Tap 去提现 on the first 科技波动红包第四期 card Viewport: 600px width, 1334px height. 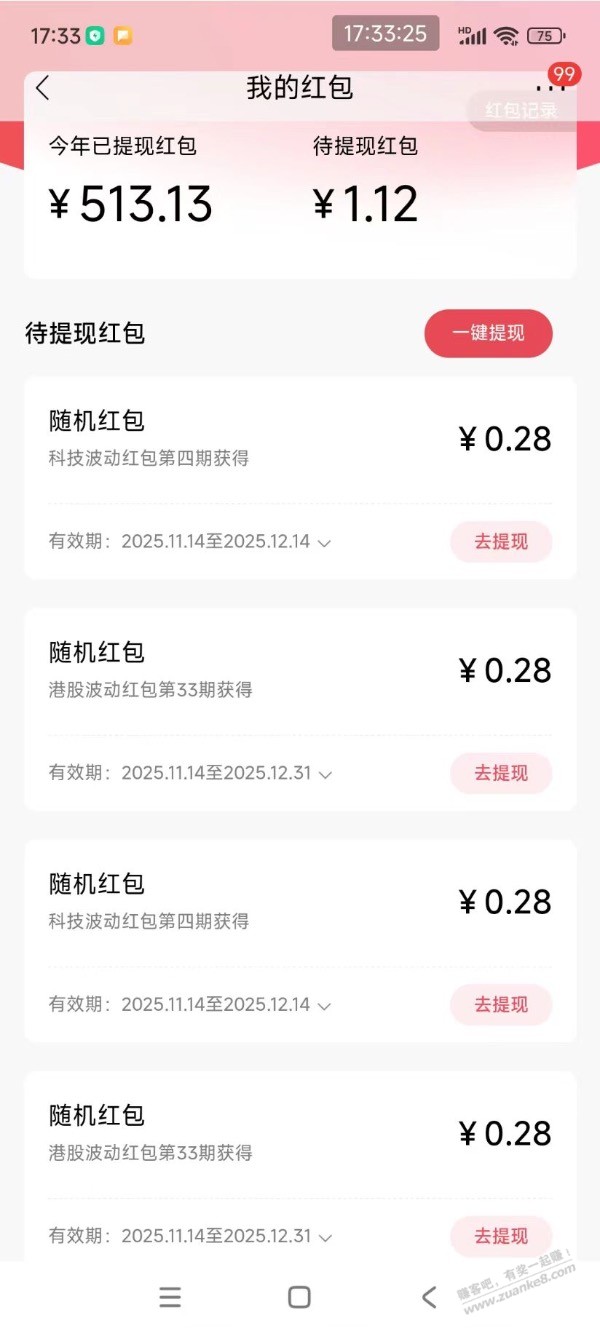pos(500,542)
